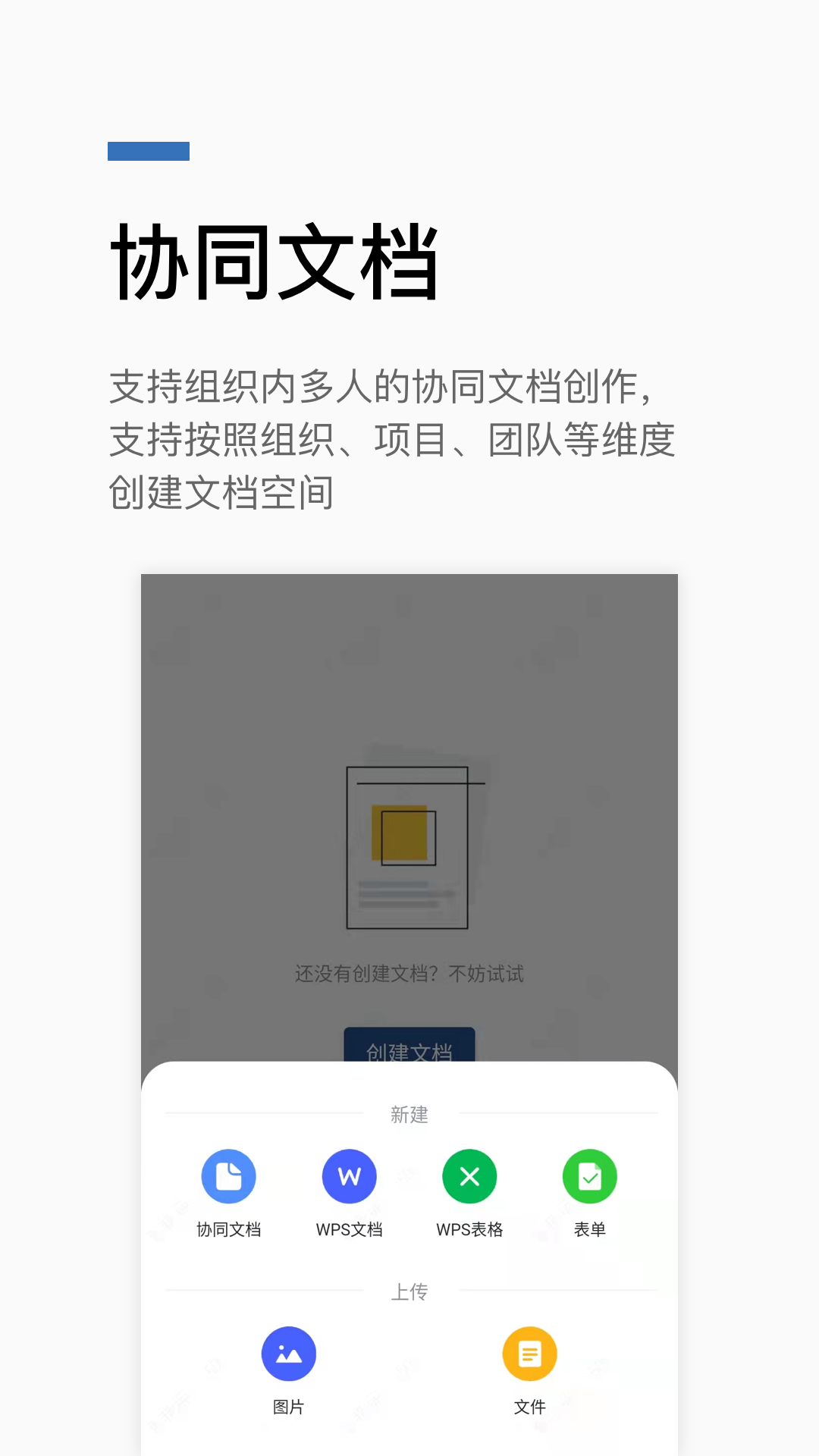
Task: Tap the WPS文档 blue W icon
Action: coord(349,1176)
